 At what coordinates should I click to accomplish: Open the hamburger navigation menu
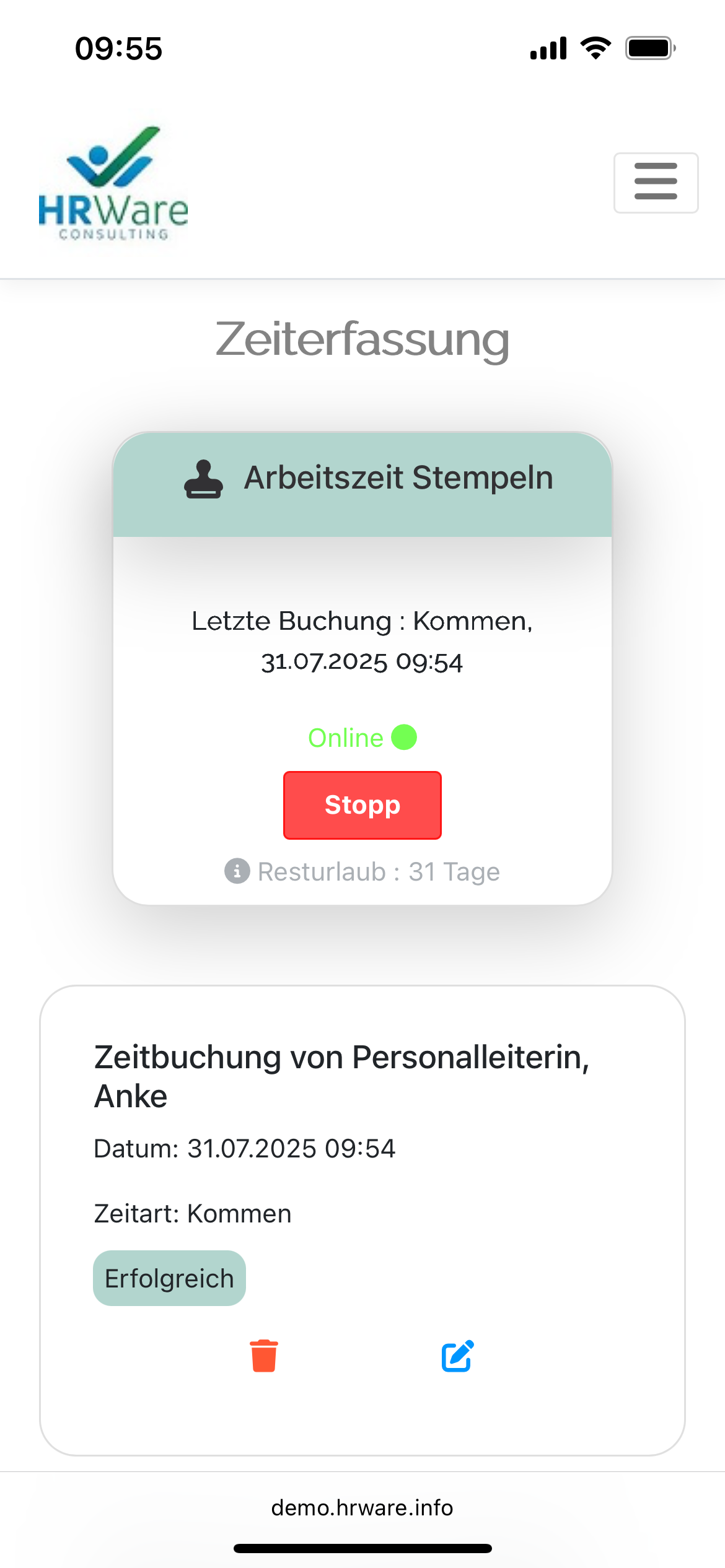click(x=656, y=183)
